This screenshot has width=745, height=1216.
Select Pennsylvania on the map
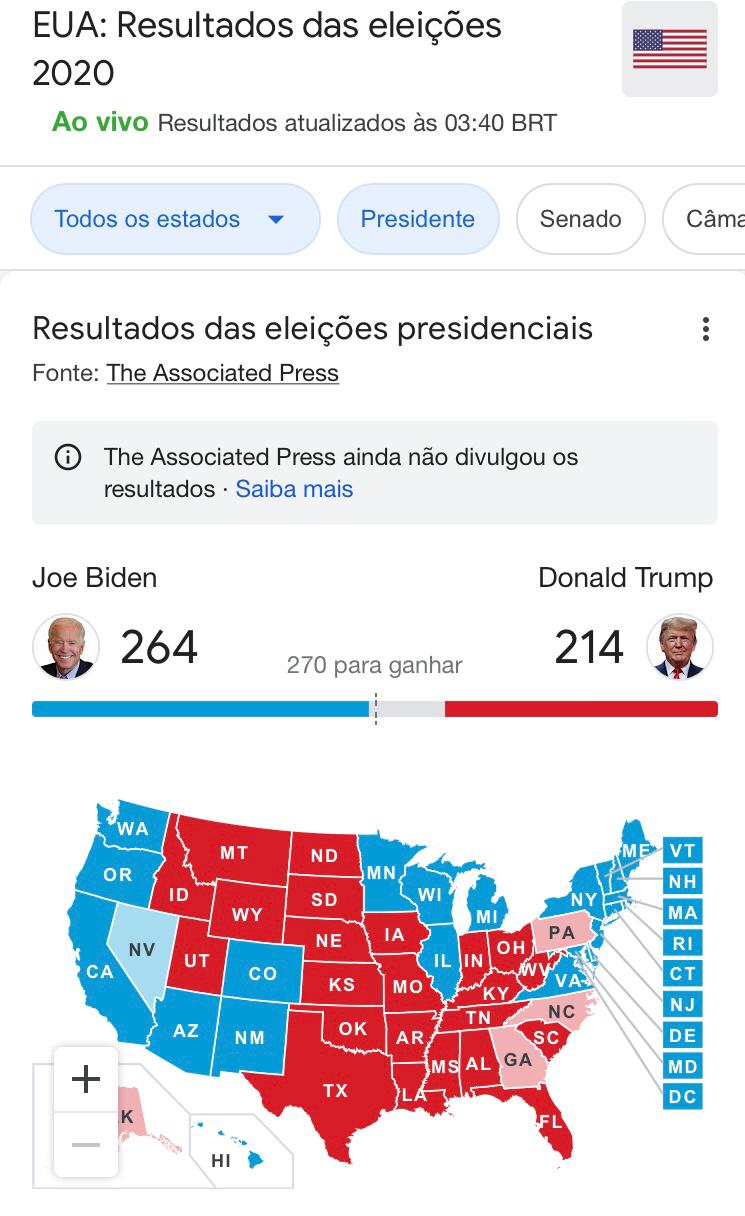562,932
